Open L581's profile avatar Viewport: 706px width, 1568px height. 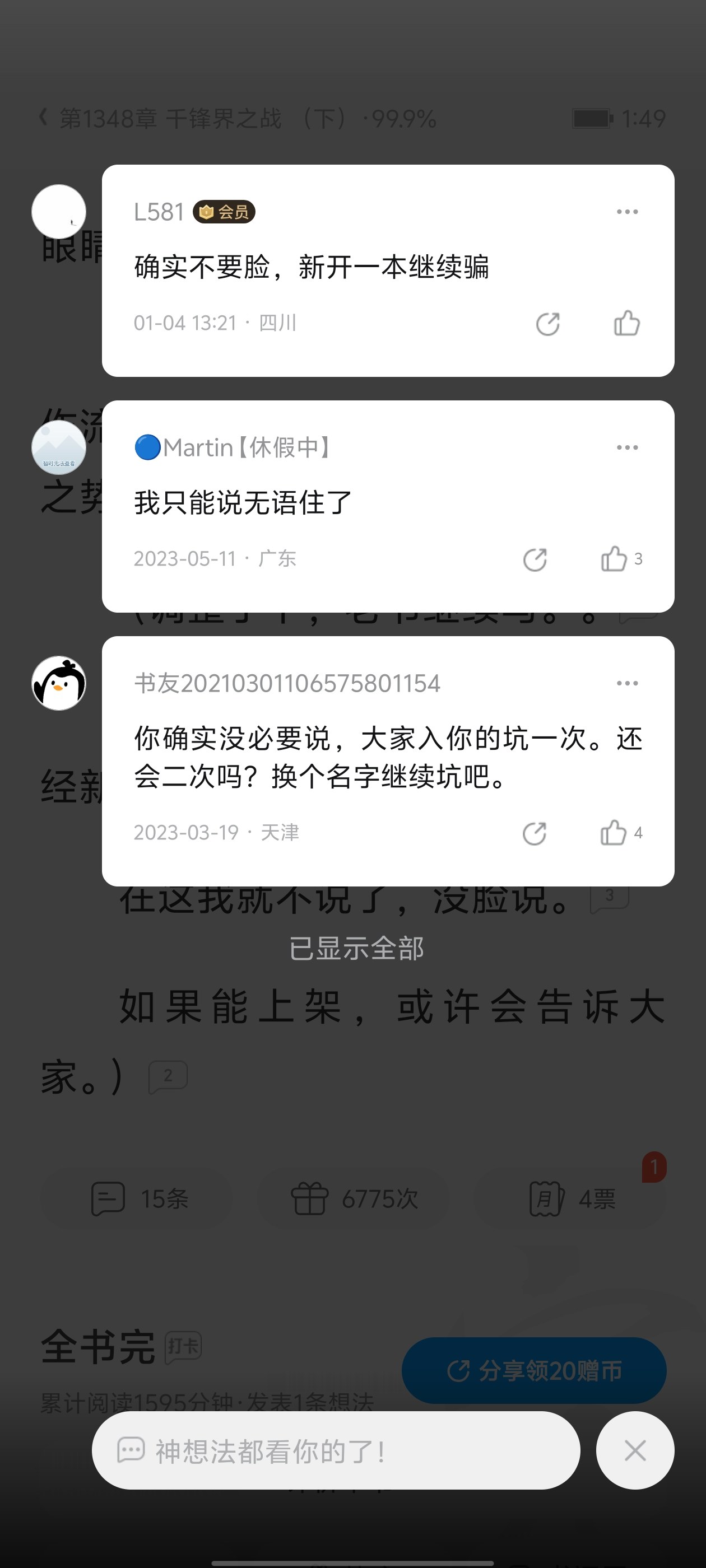tap(58, 211)
